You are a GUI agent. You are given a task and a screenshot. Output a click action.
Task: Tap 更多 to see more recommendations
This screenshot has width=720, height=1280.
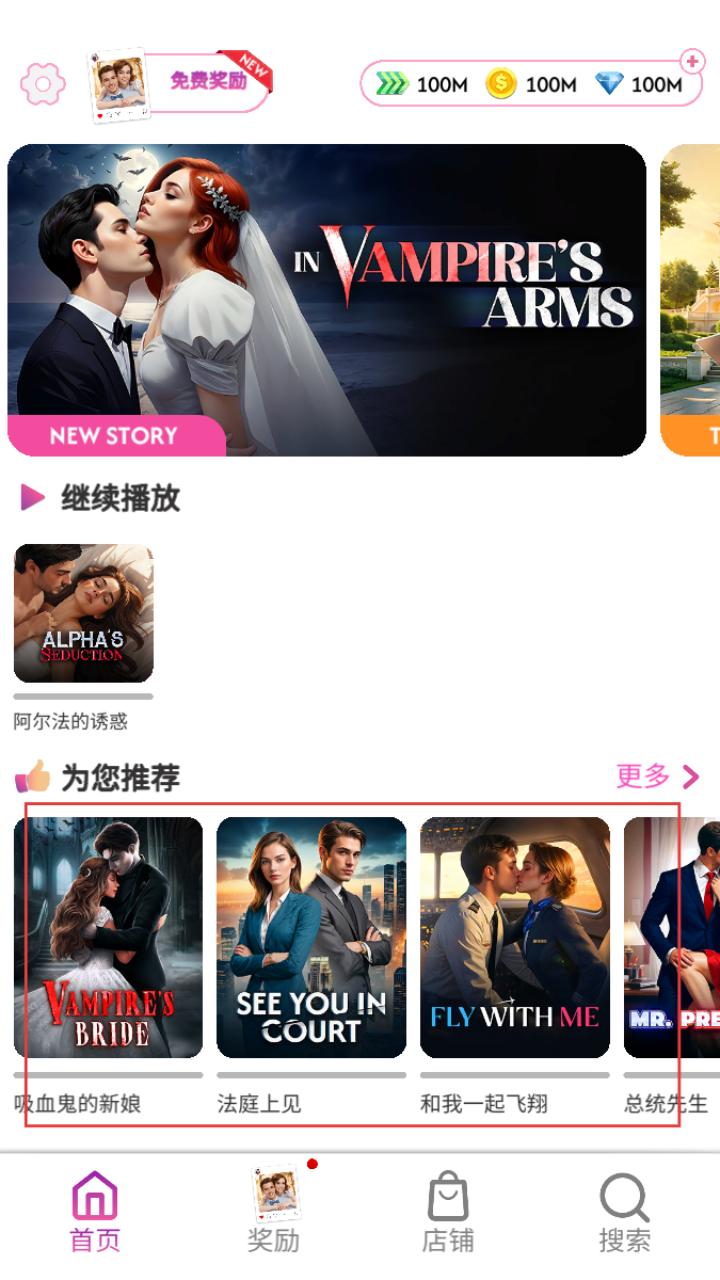(x=657, y=776)
